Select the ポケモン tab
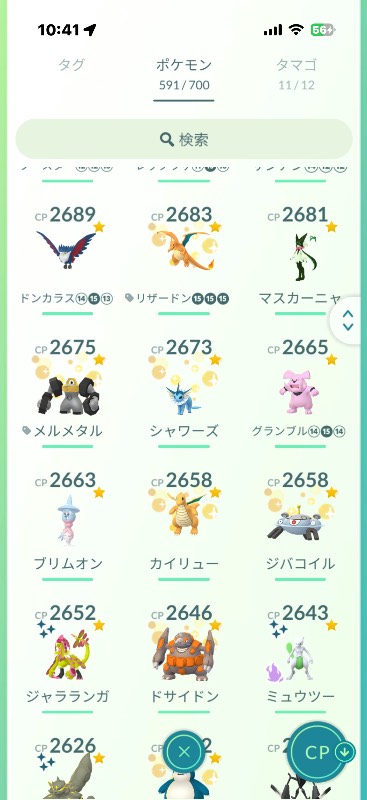The image size is (367, 800). 184,74
